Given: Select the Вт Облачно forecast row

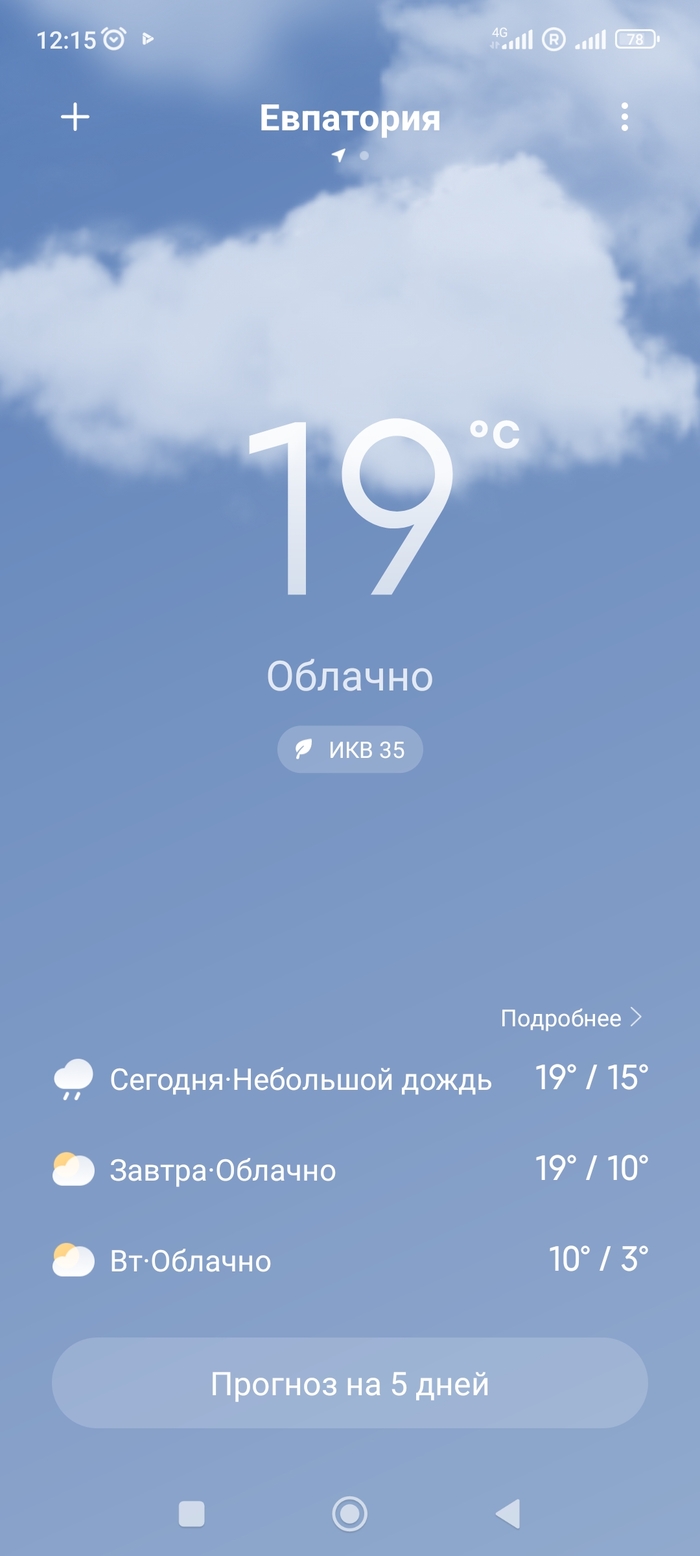Looking at the screenshot, I should point(350,1260).
